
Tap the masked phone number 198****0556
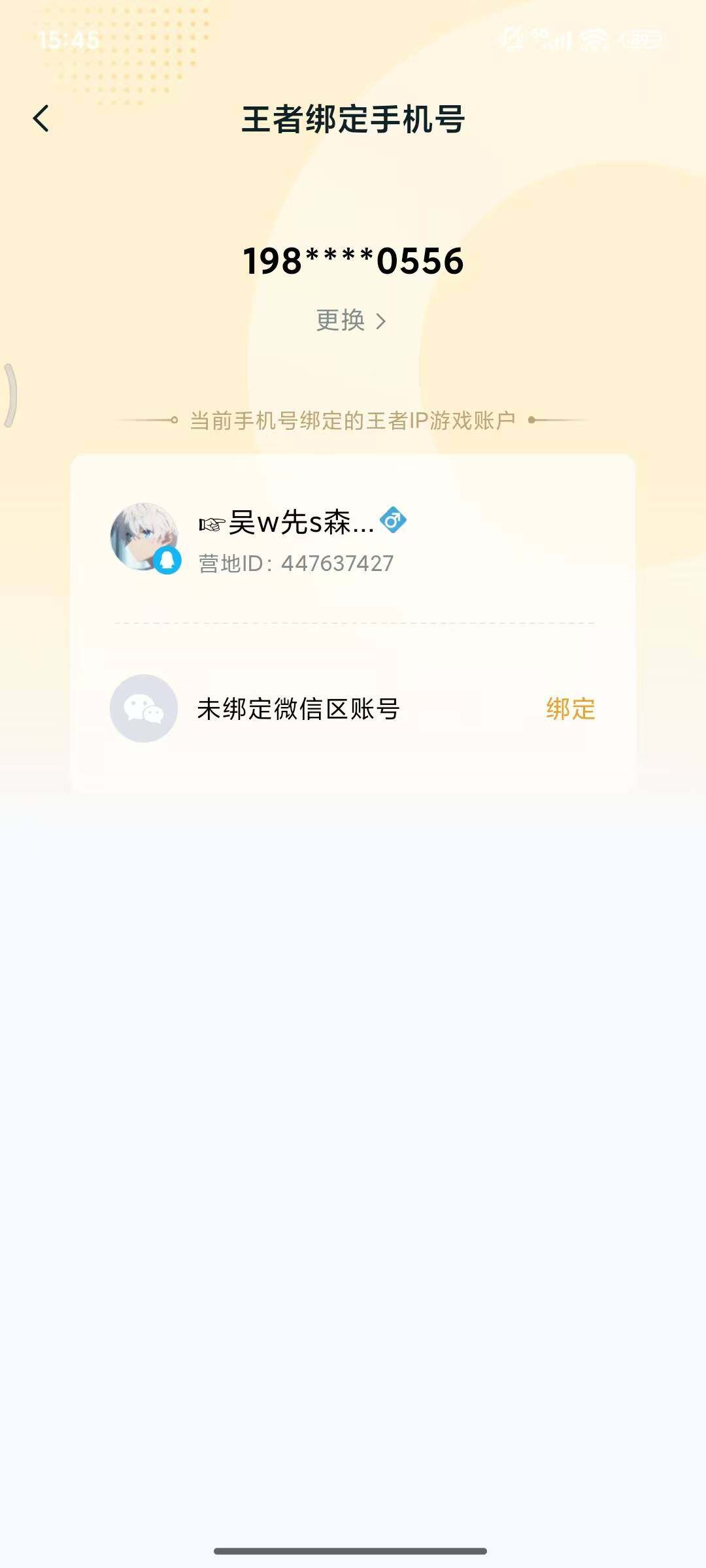click(x=353, y=261)
